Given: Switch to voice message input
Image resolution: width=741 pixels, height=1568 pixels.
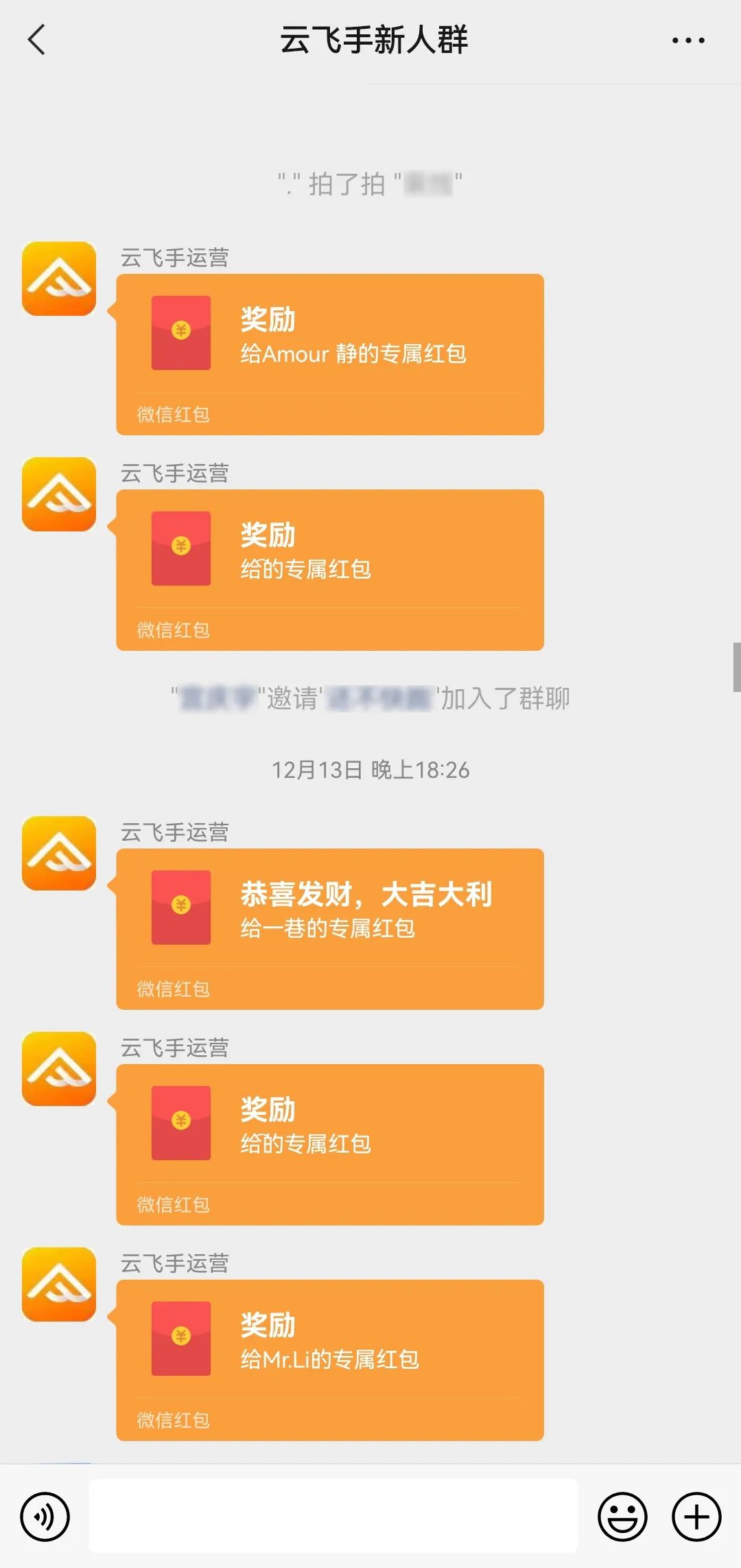Looking at the screenshot, I should [45, 1516].
